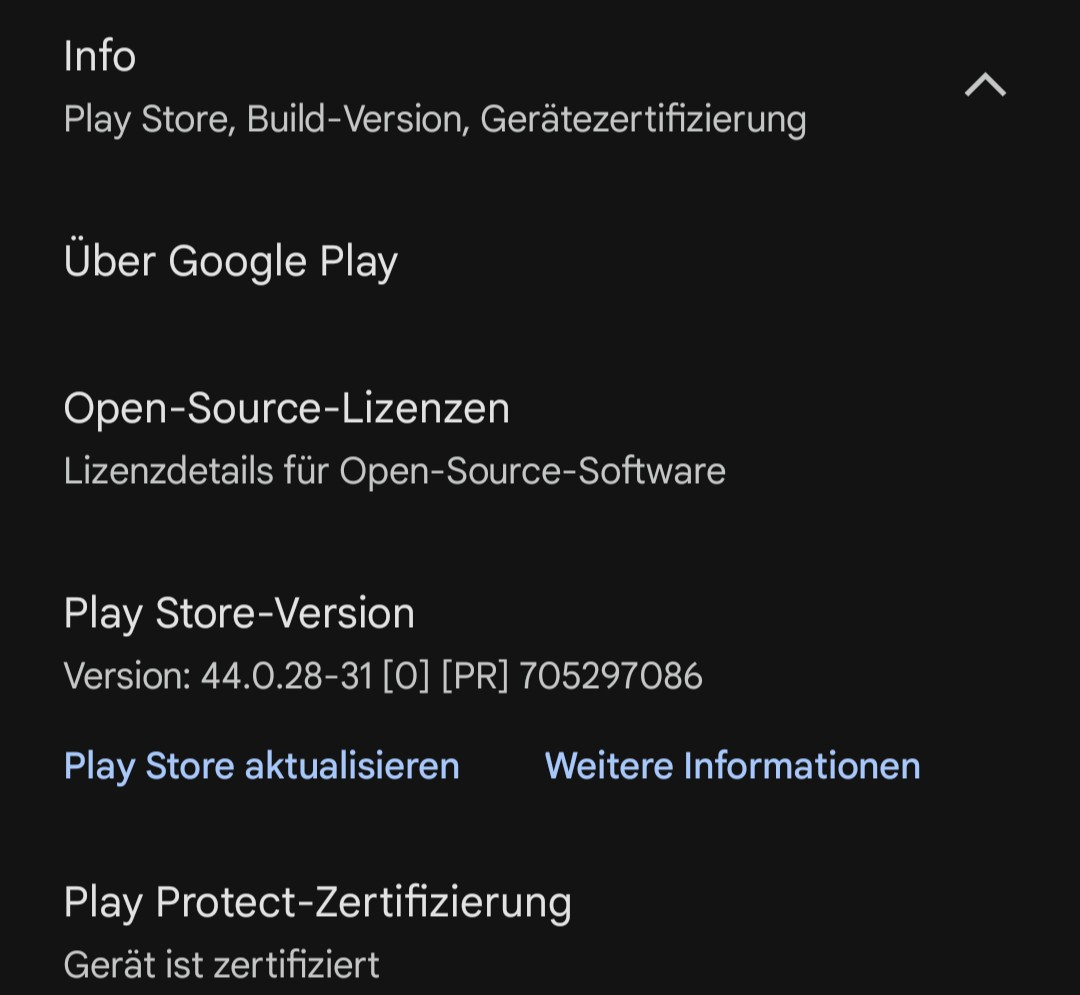
Task: Open Play Protect-Zertifizierung entry
Action: tap(317, 903)
